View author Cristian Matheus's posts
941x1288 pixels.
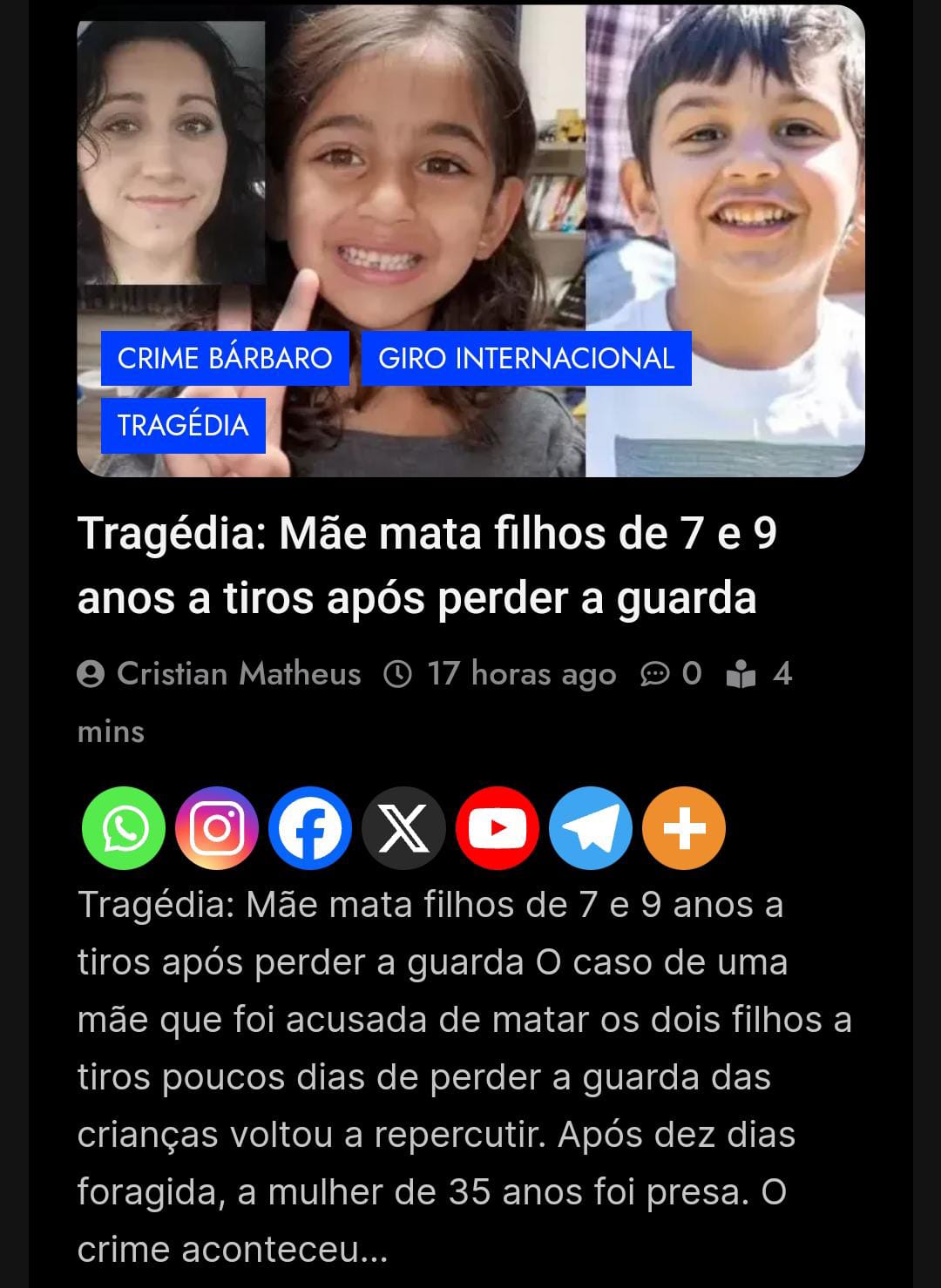[x=238, y=673]
